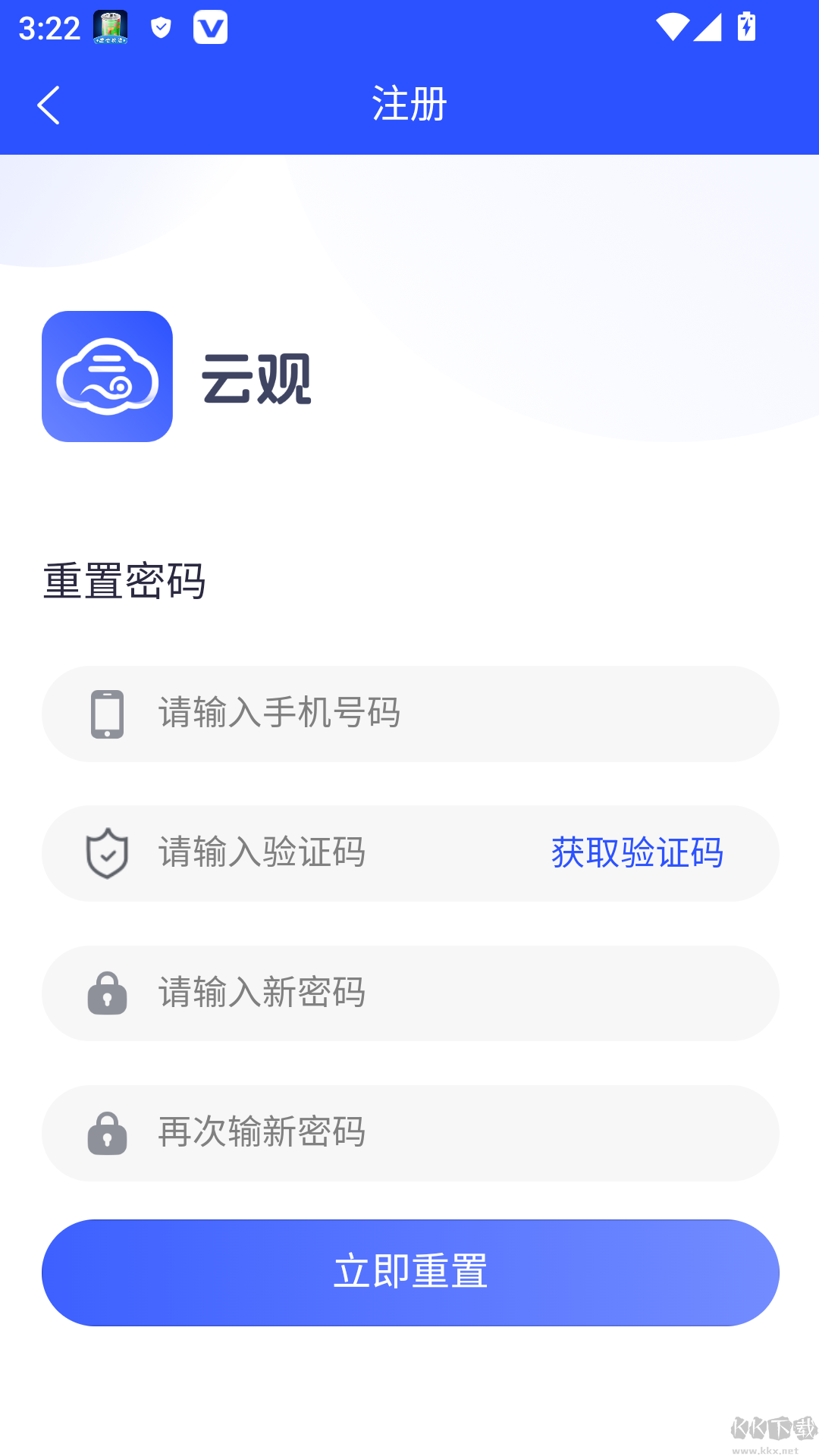Click the back arrow on the 注册 title bar
The height and width of the screenshot is (1456, 819).
tap(49, 105)
